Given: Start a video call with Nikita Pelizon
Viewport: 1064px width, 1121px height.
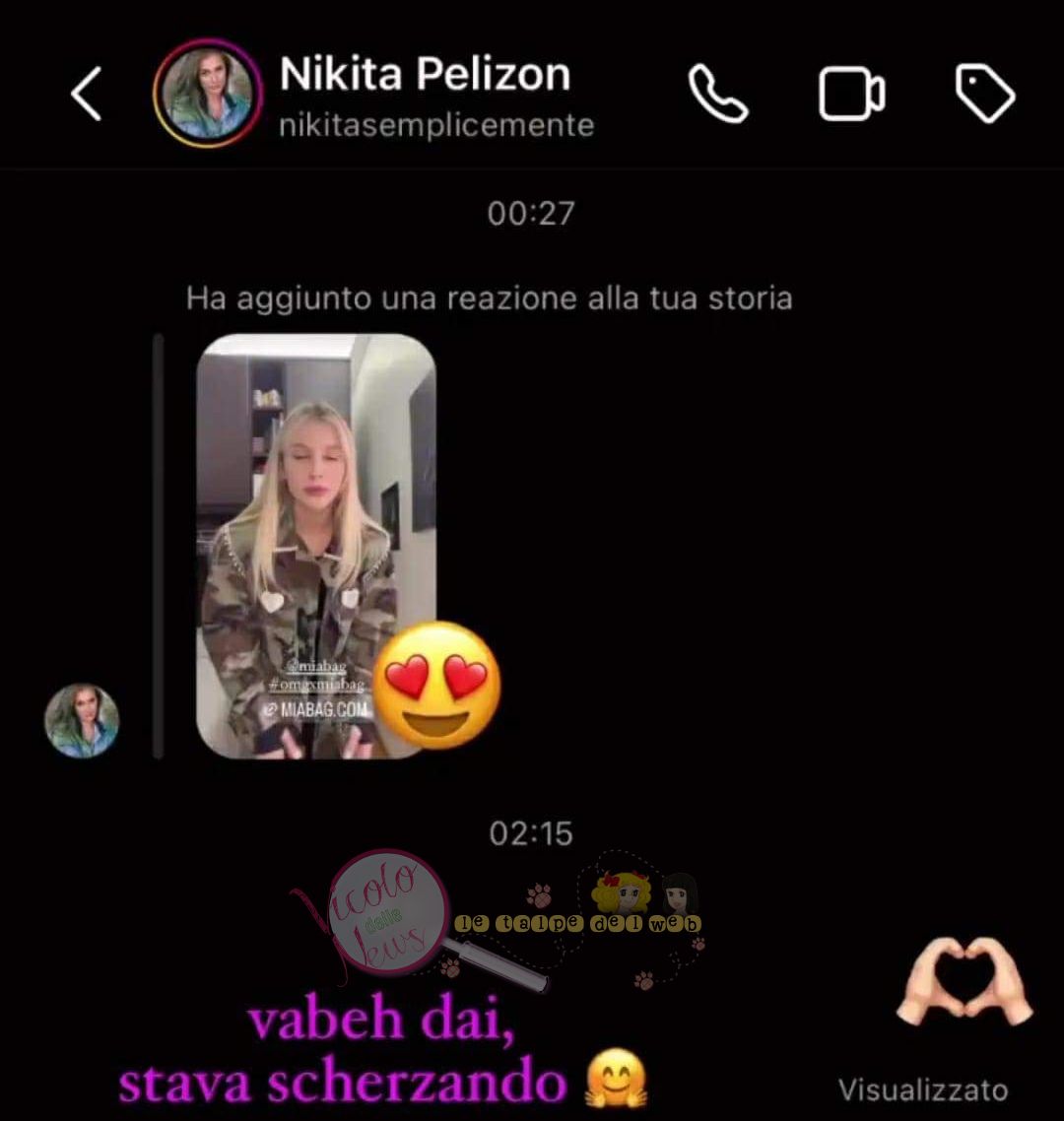Looking at the screenshot, I should pyautogui.click(x=851, y=95).
